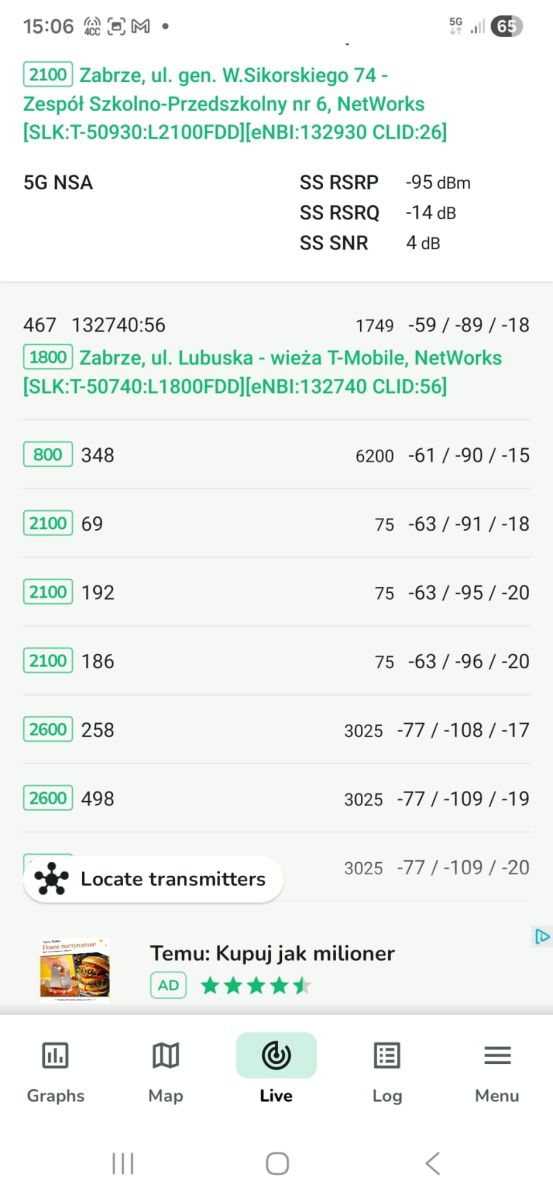Select the Live tab
The image size is (553, 1200).
tap(276, 1070)
